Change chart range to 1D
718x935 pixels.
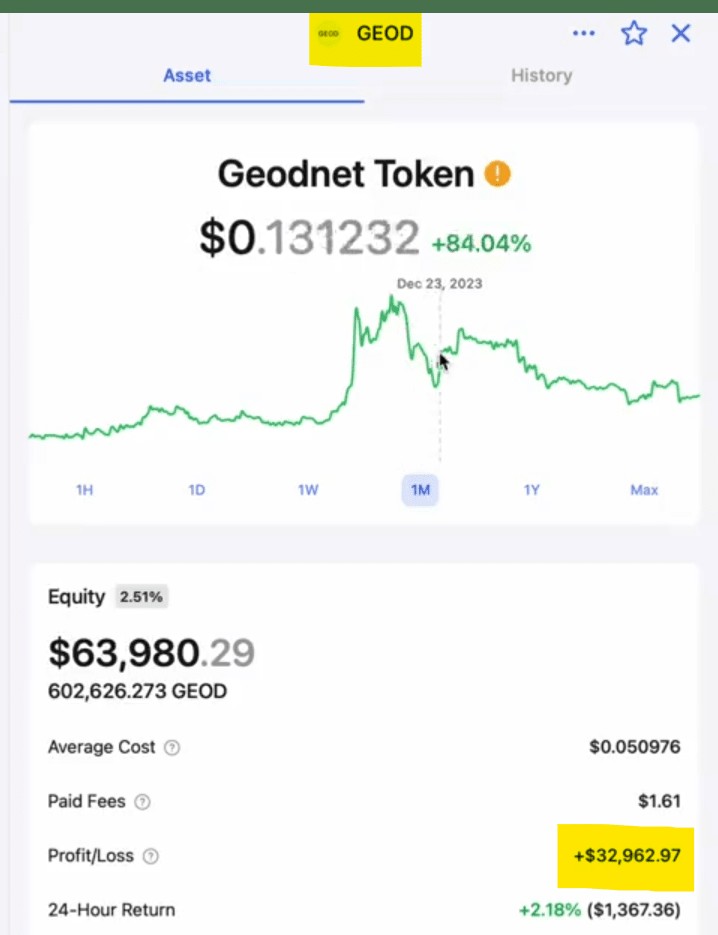[197, 490]
